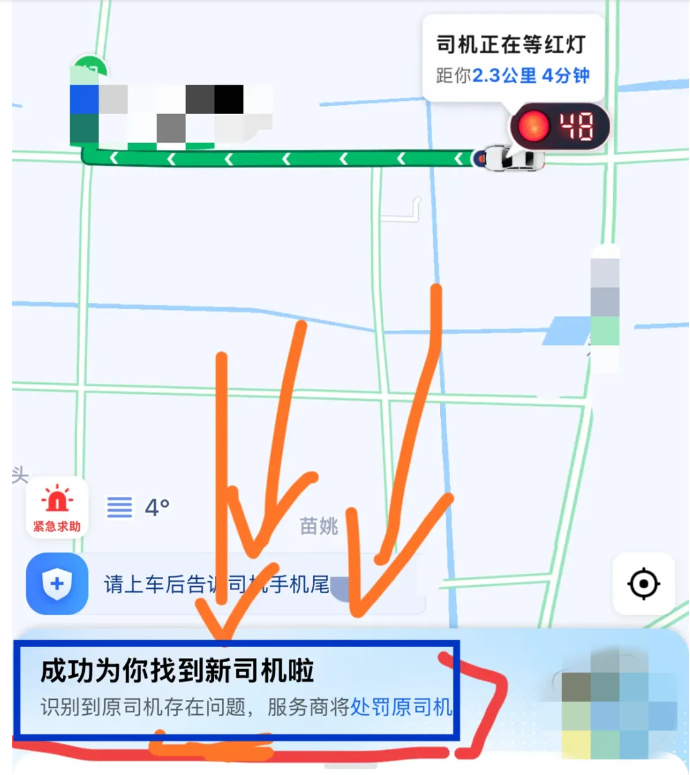This screenshot has height=775, width=690.
Task: Tap the 紧急求助 emergency help button
Action: (x=57, y=507)
